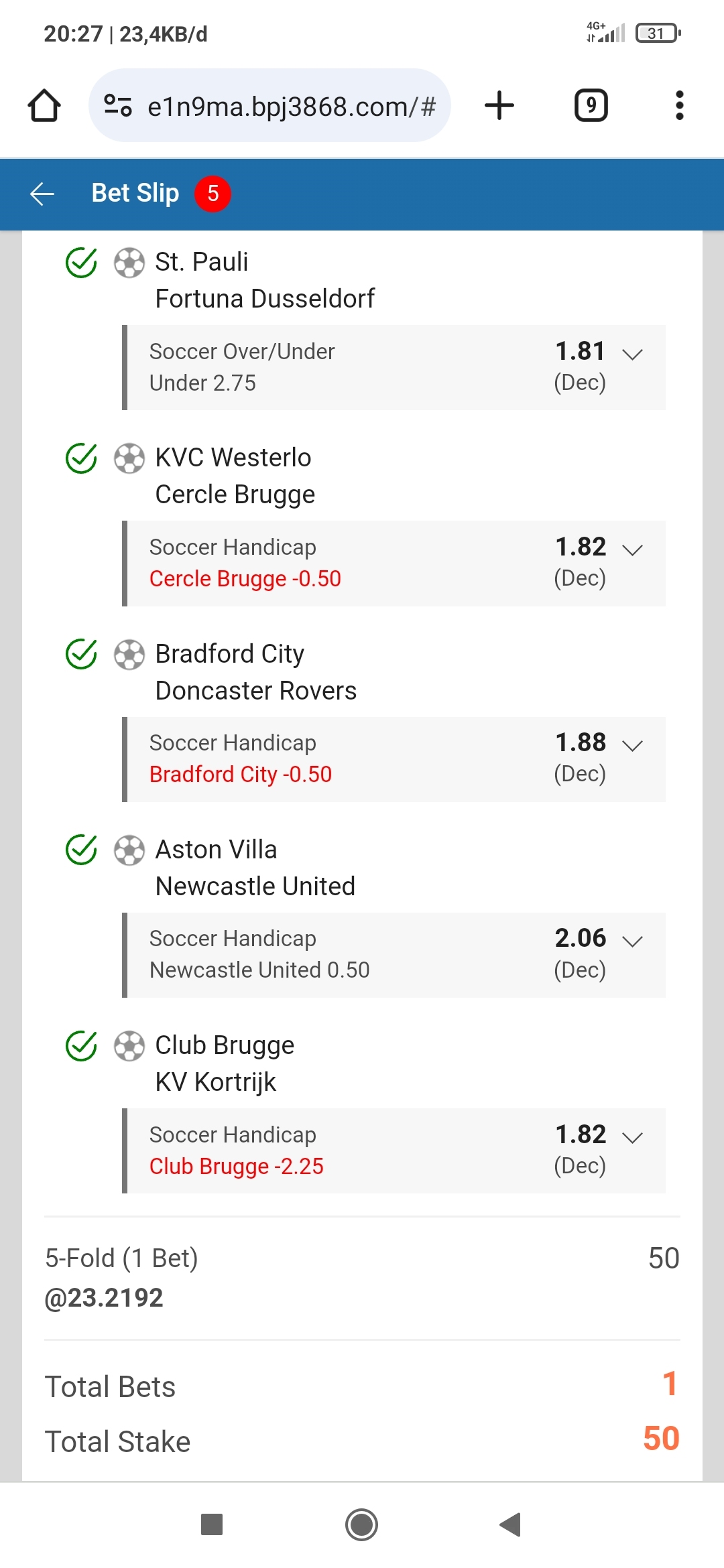Expand odds dropdown for Bradford City -0.50
Screen dimensions: 724x1568
(632, 745)
